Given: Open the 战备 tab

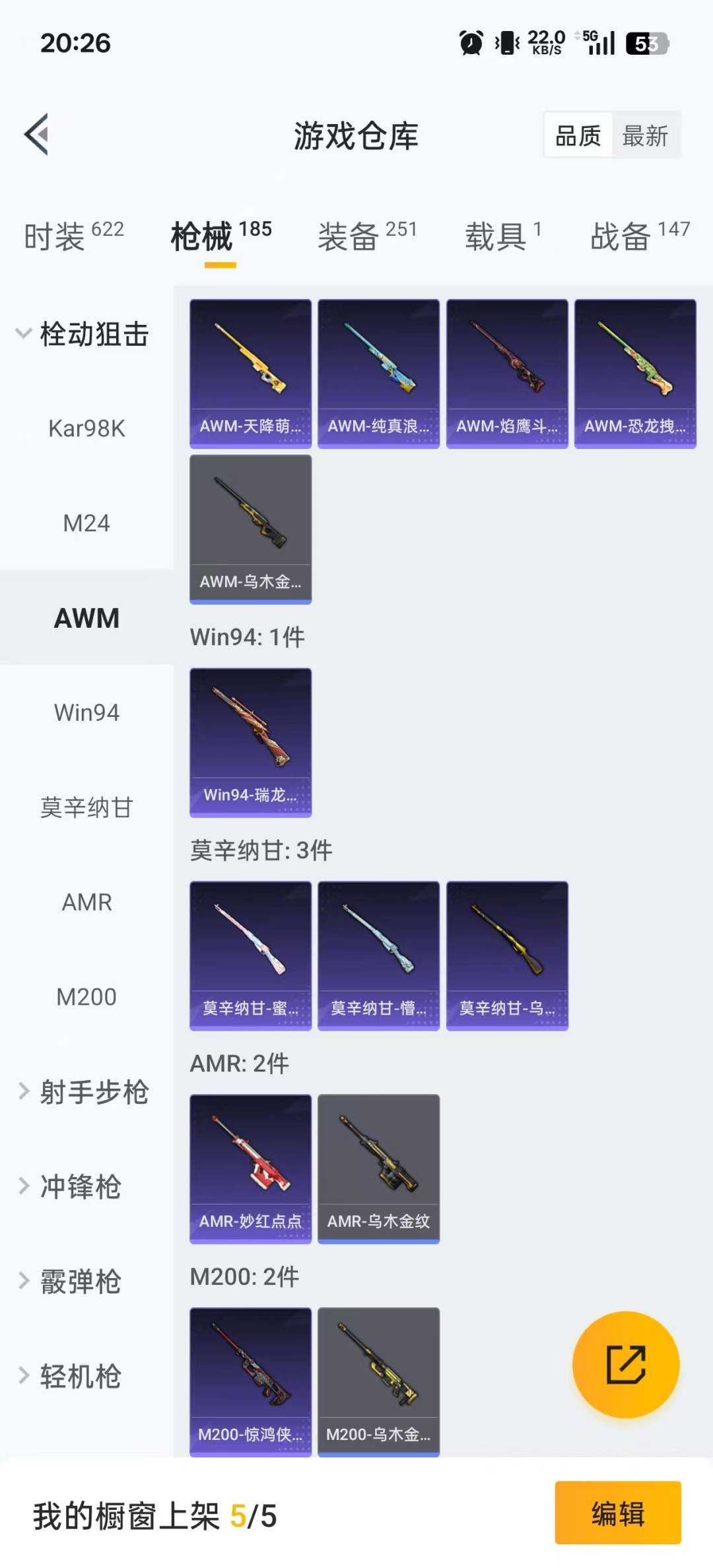Looking at the screenshot, I should (639, 236).
